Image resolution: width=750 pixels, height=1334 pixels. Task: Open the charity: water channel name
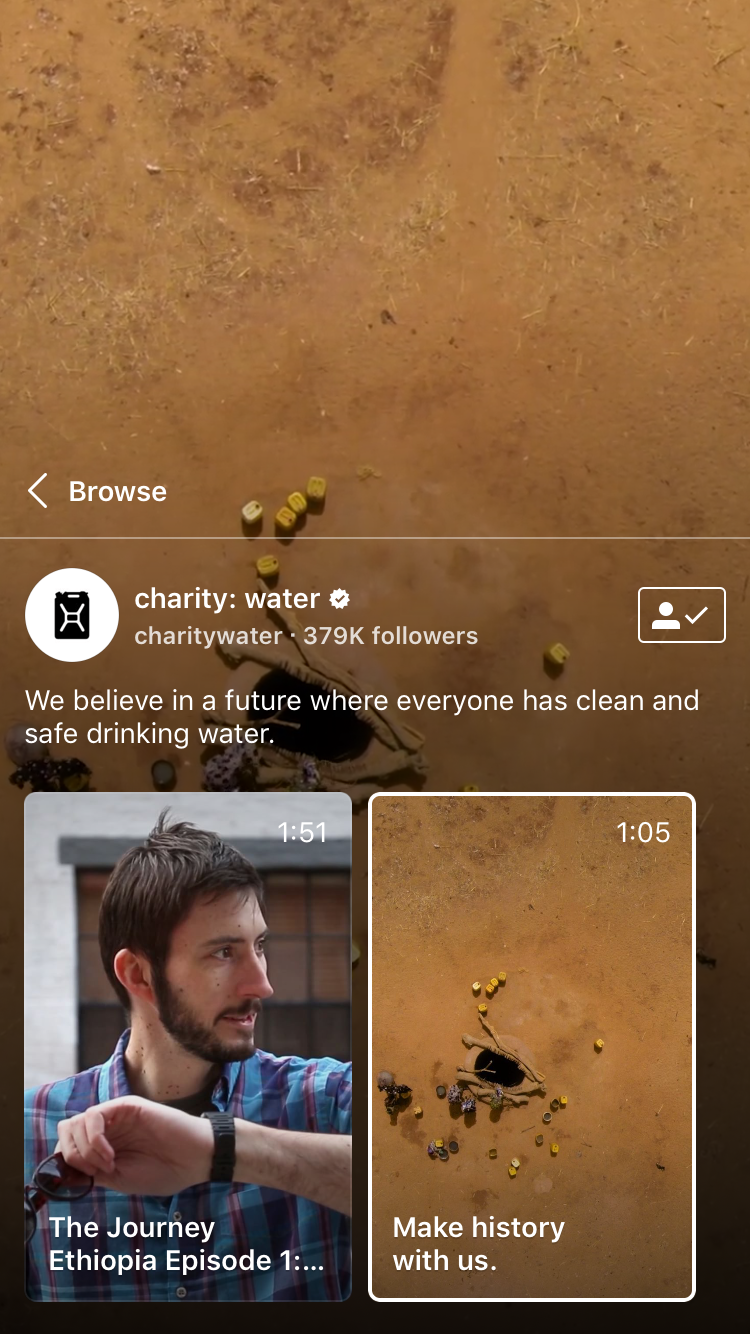(228, 599)
